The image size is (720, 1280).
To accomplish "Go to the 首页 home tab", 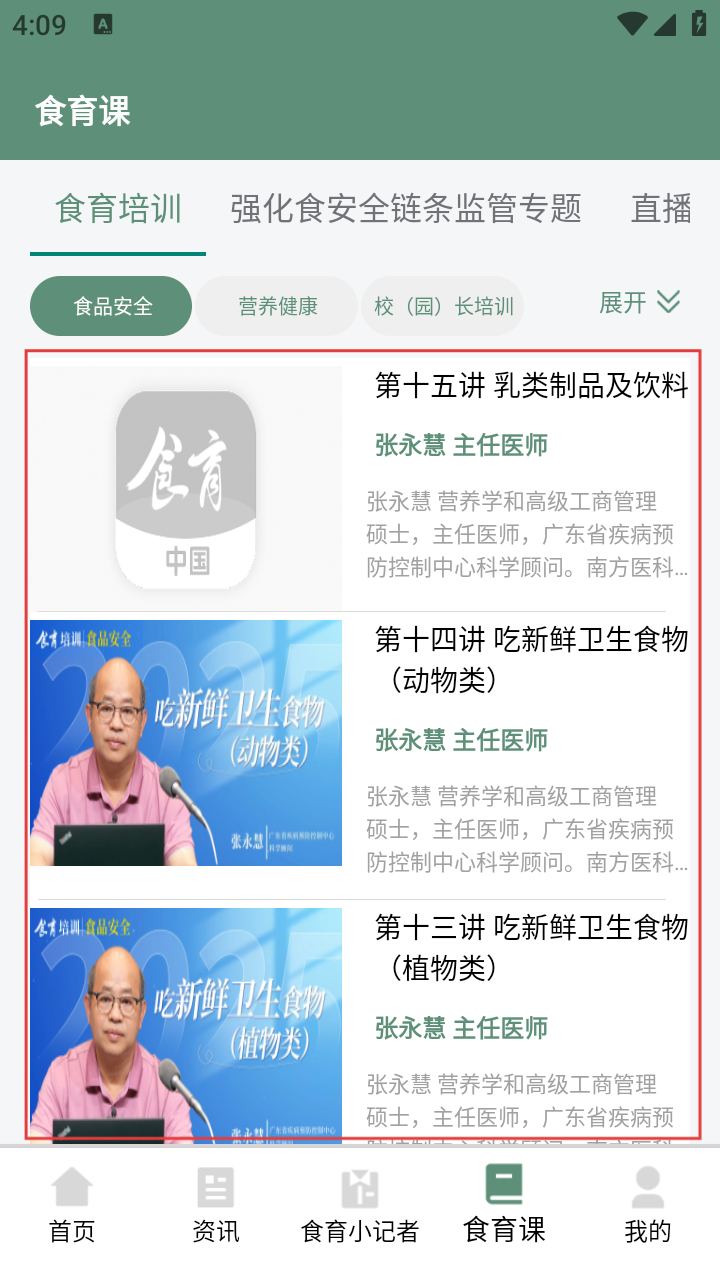I will point(72,1204).
